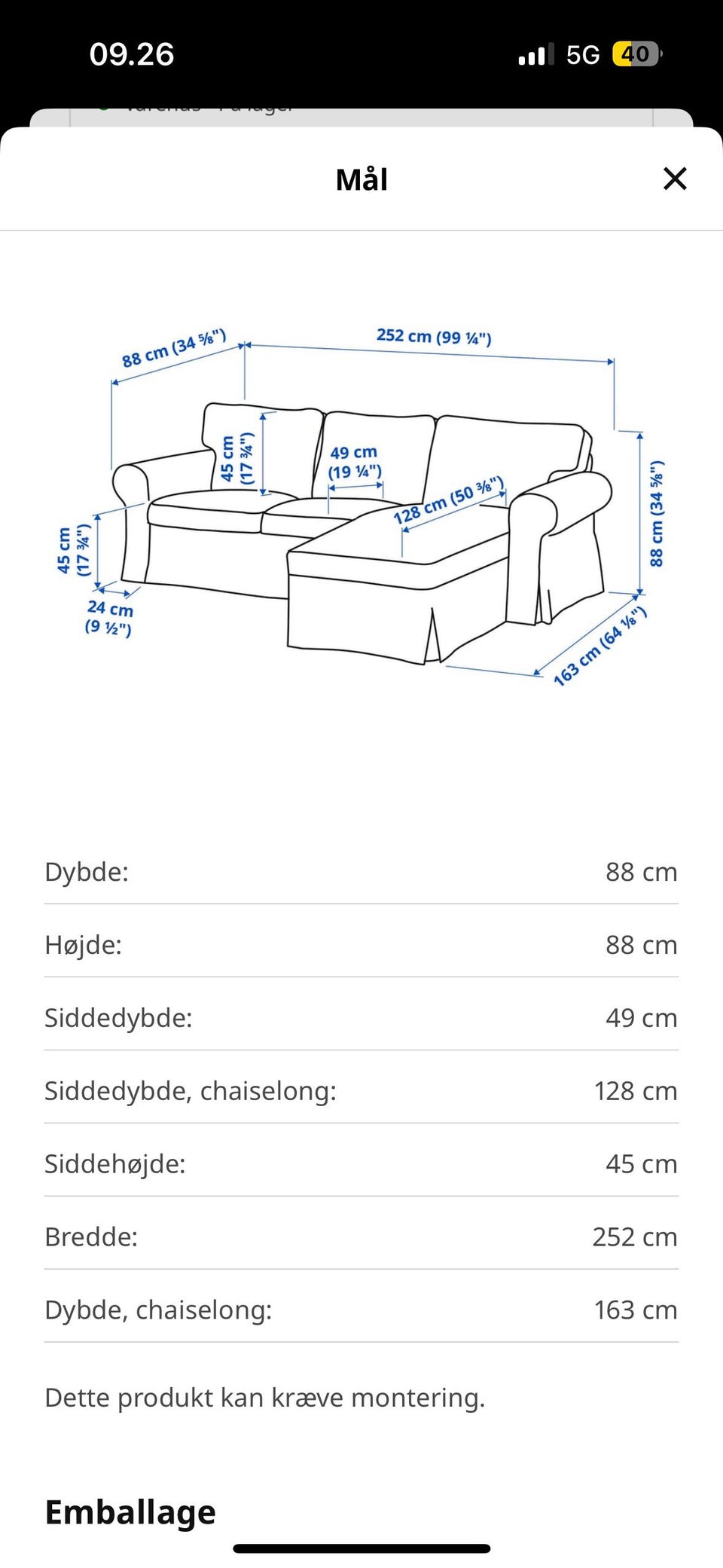Tap the 5G network indicator
Screen dimensions: 723x1568
[x=584, y=53]
